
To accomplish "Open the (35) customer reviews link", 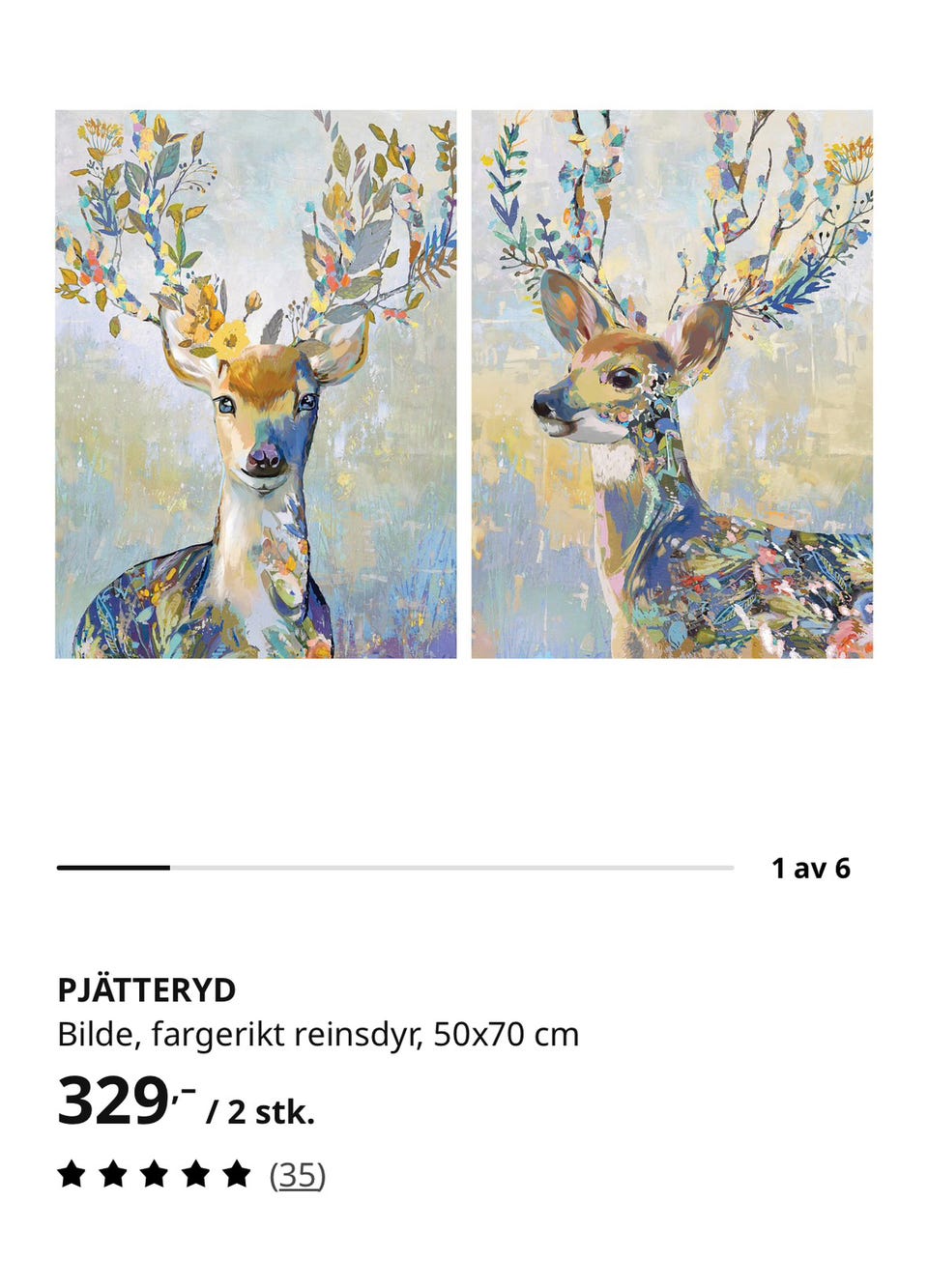I will tap(295, 1176).
